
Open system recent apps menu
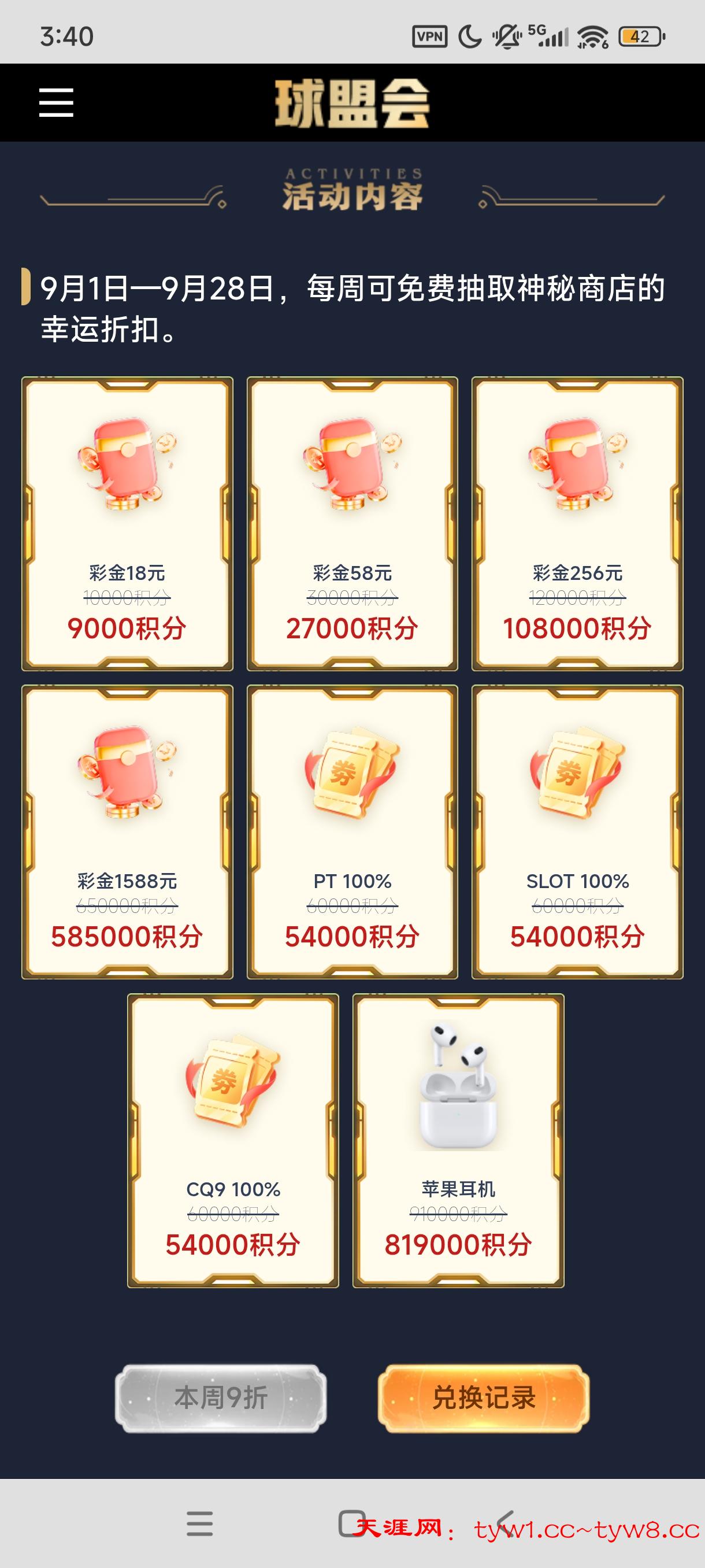[199, 1523]
